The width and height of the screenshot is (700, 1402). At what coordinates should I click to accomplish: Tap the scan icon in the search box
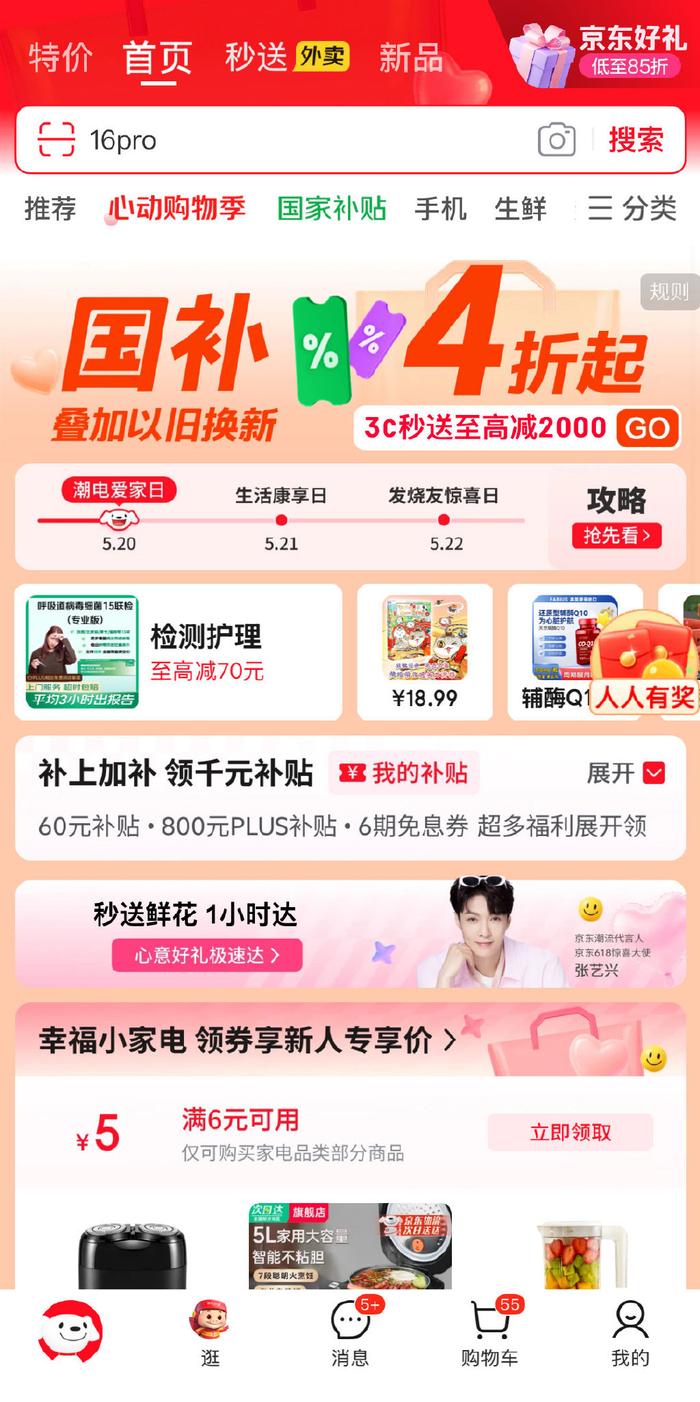[57, 140]
